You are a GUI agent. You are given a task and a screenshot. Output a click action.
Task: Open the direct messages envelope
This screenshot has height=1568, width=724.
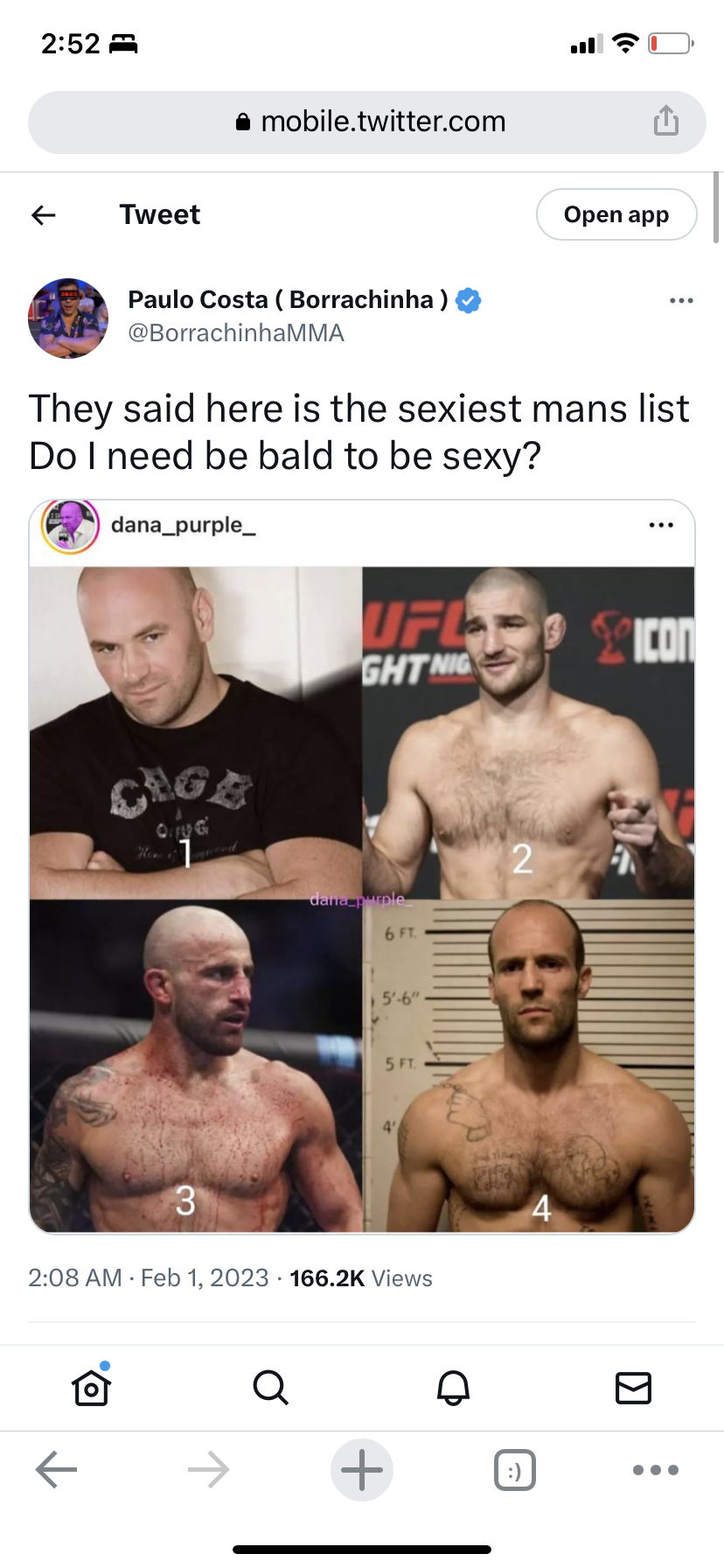click(633, 1388)
